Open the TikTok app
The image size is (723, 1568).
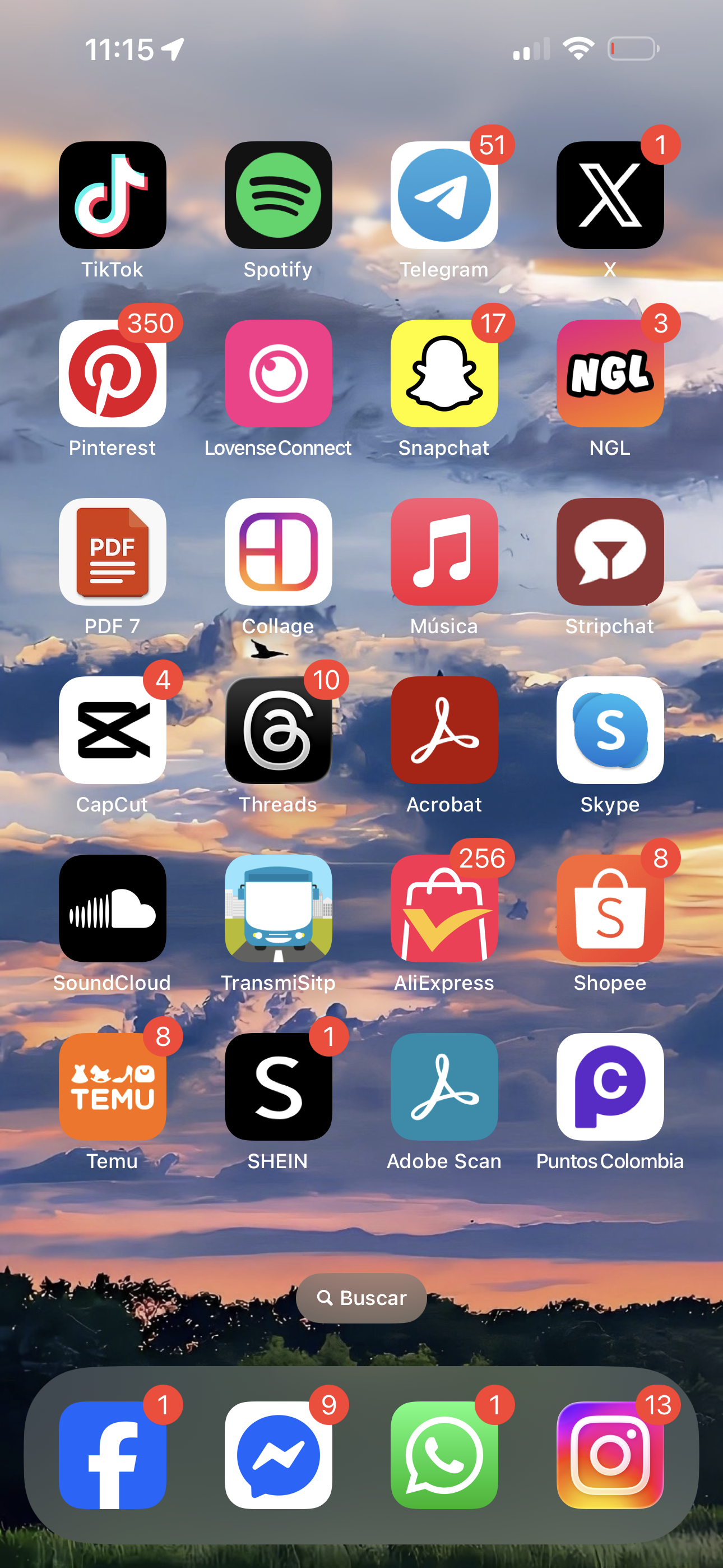pyautogui.click(x=113, y=195)
